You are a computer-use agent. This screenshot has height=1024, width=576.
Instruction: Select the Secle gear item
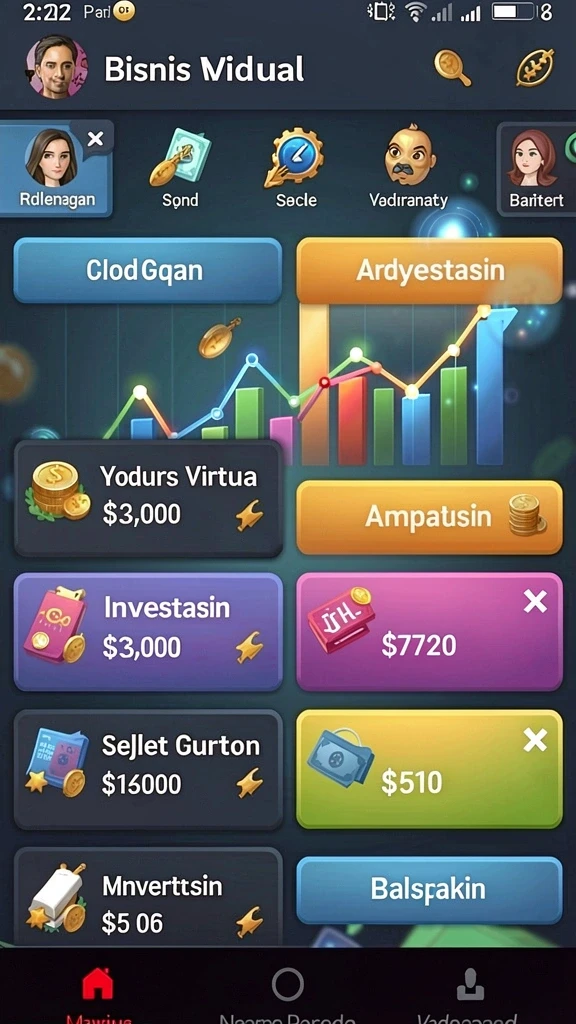pos(295,168)
